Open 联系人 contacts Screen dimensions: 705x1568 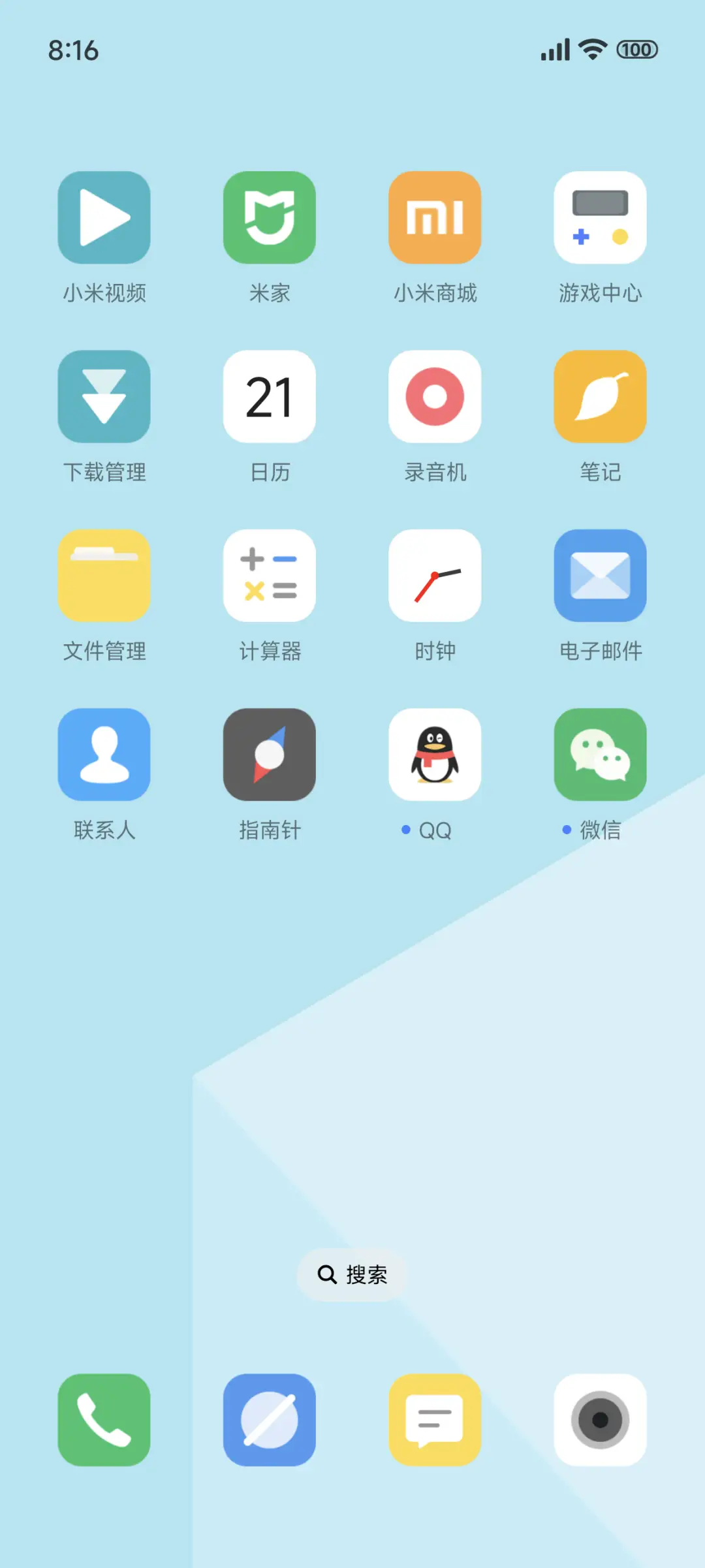point(104,753)
